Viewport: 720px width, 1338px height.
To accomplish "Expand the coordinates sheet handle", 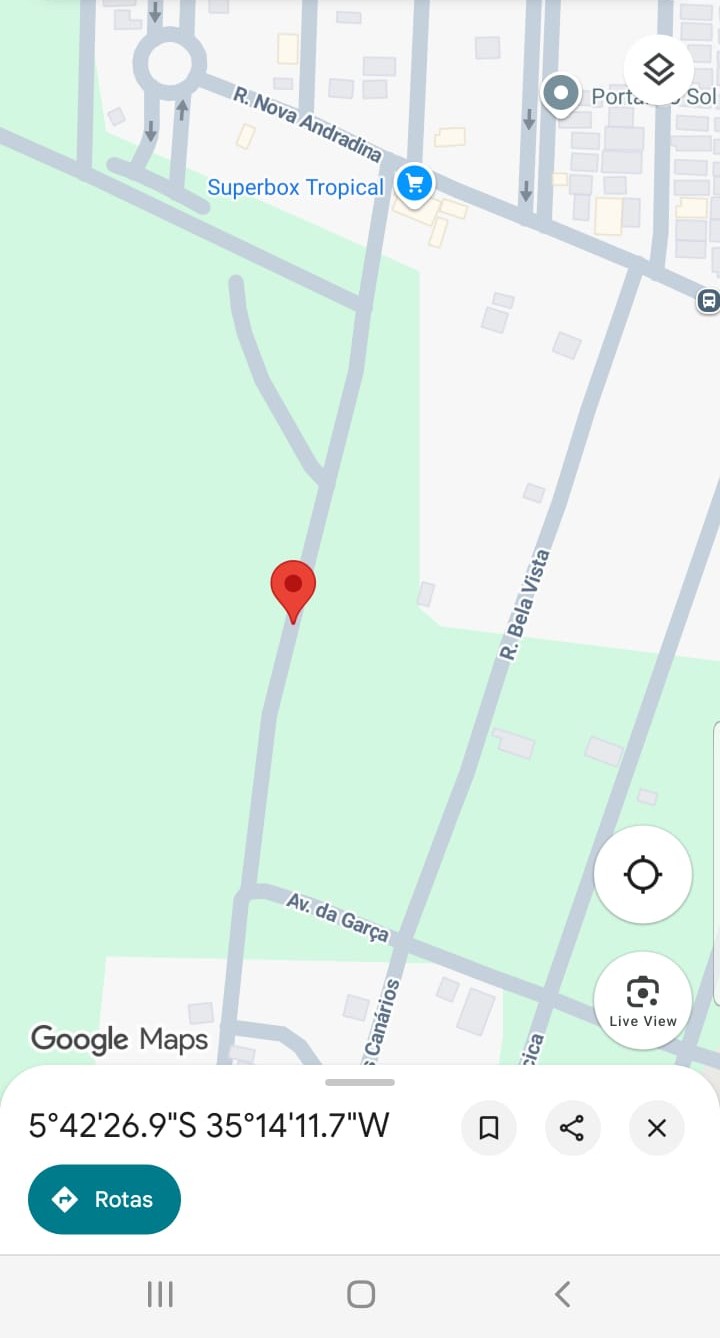I will click(360, 1082).
